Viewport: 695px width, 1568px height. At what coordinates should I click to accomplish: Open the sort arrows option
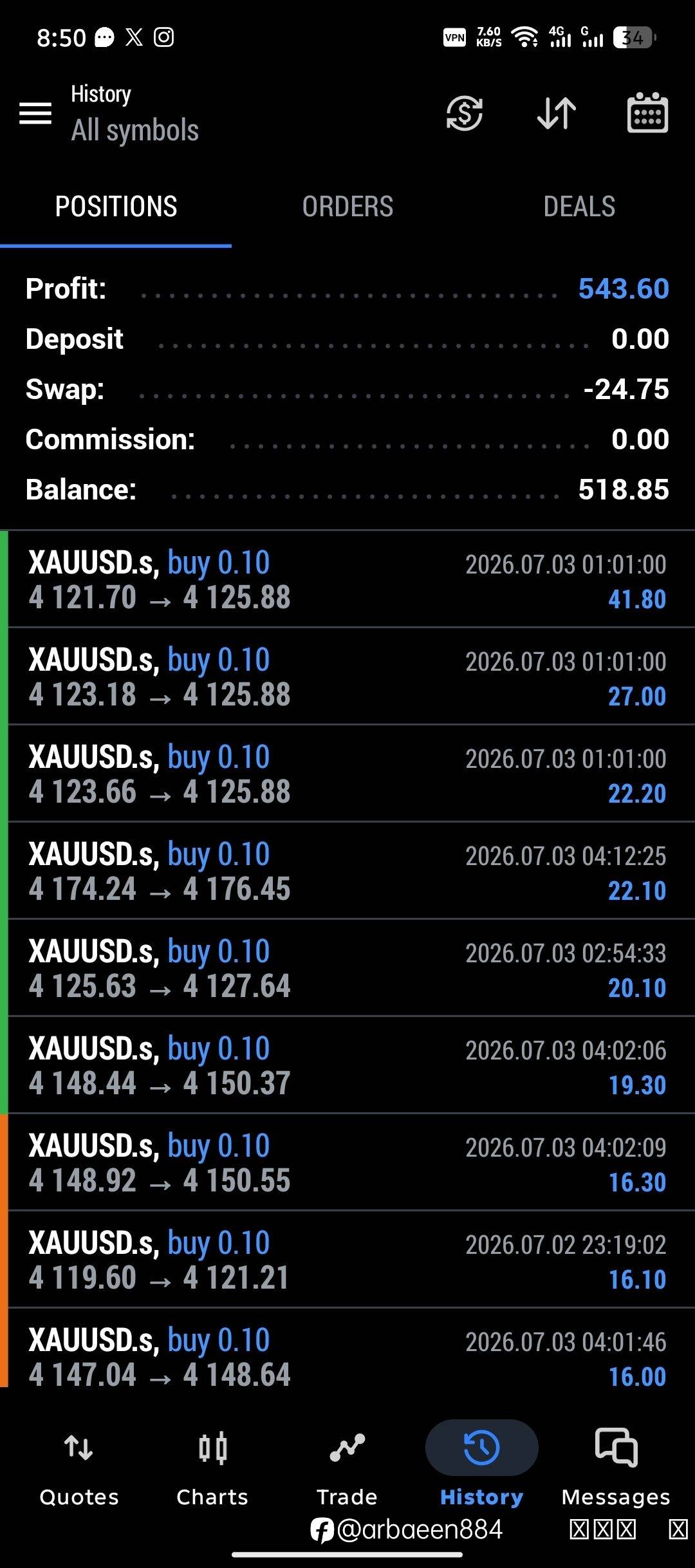click(x=557, y=113)
